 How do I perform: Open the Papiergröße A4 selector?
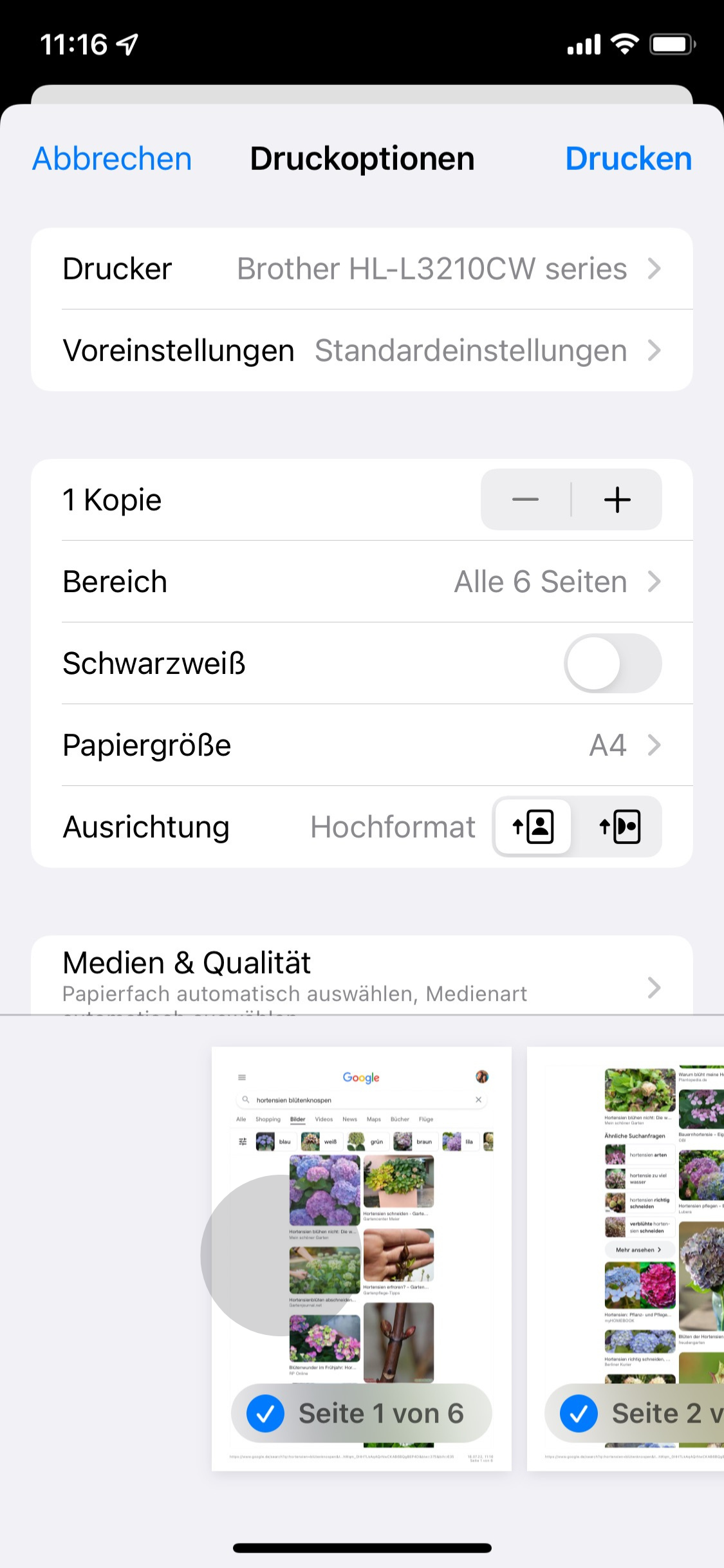(362, 746)
